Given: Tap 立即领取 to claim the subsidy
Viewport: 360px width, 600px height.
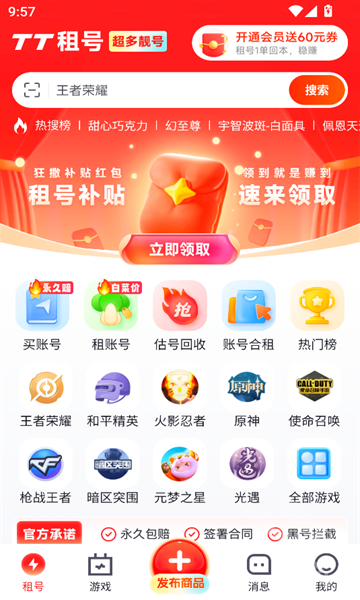Looking at the screenshot, I should (179, 249).
